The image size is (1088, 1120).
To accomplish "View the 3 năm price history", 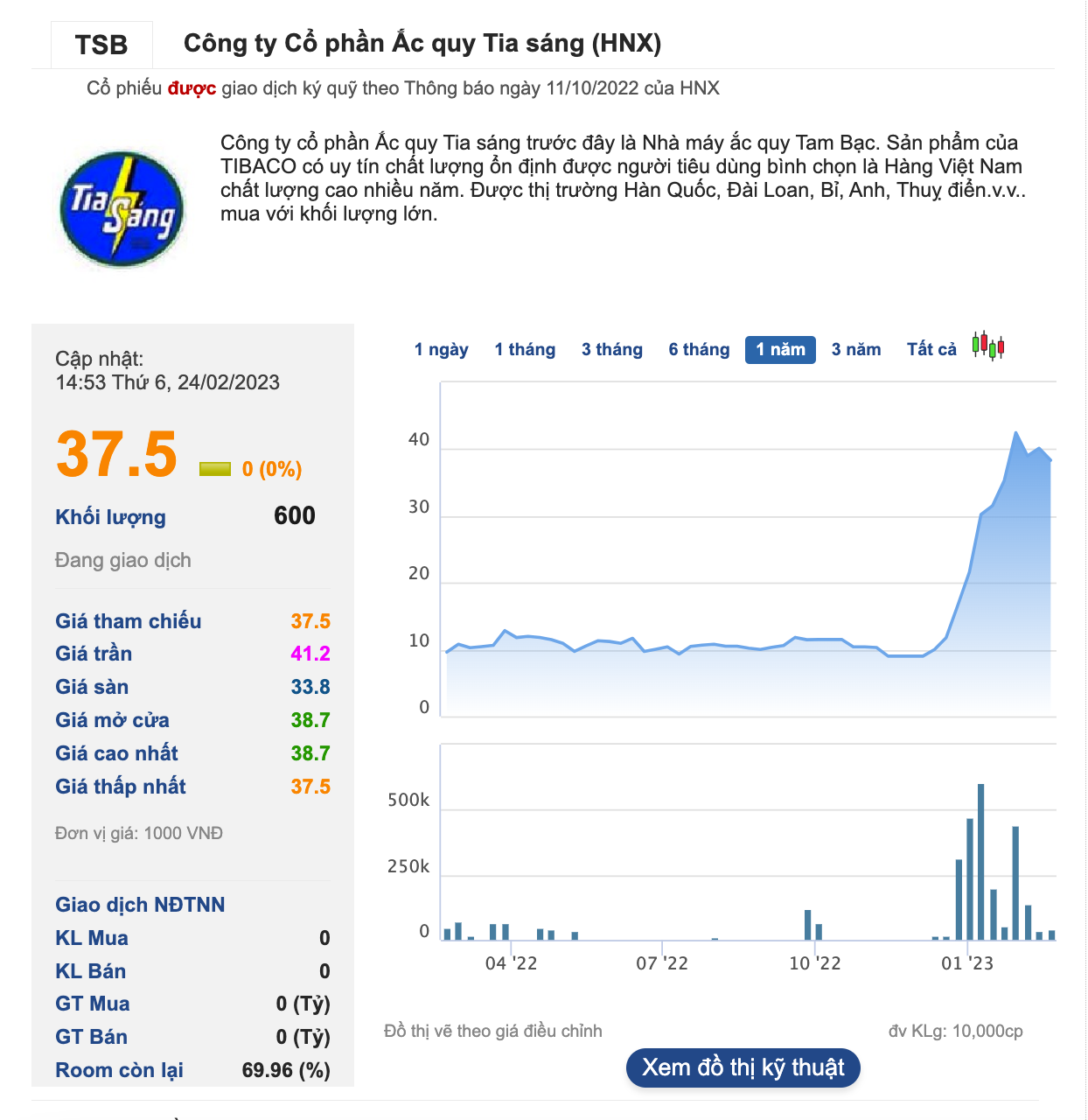I will [855, 349].
